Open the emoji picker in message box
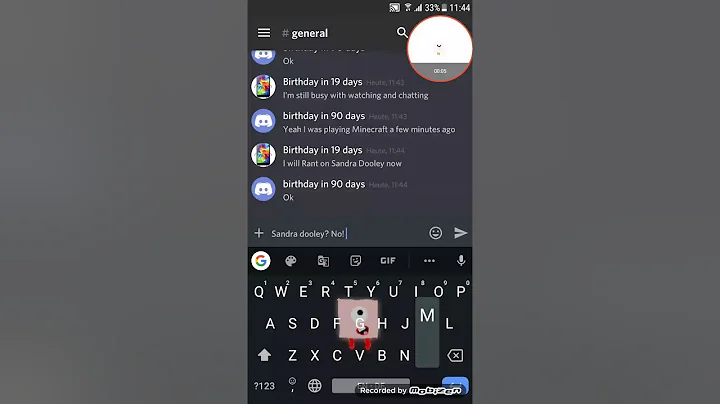 (x=435, y=232)
